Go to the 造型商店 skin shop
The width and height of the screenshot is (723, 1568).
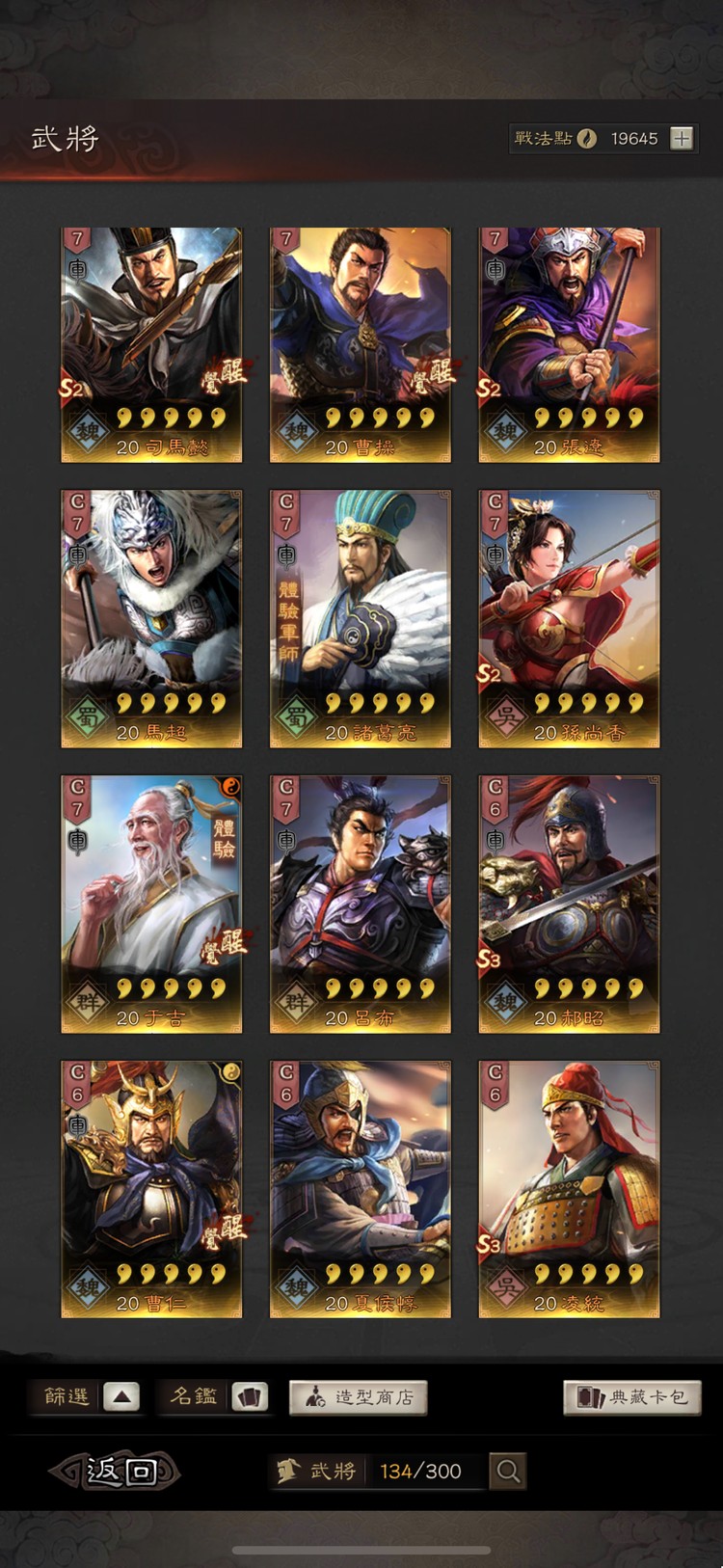pyautogui.click(x=358, y=1397)
